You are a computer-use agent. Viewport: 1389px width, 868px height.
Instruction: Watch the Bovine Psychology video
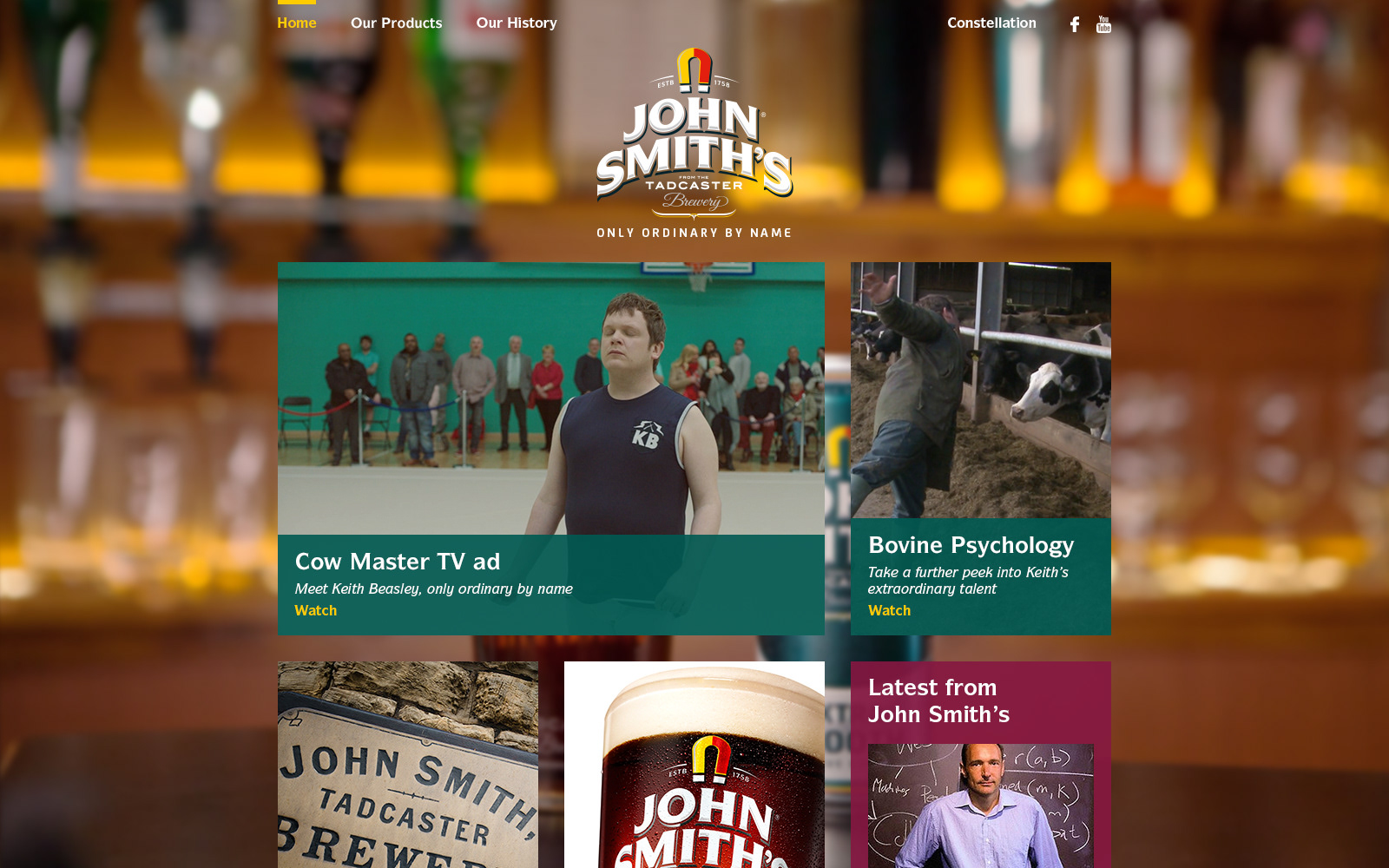[x=889, y=610]
